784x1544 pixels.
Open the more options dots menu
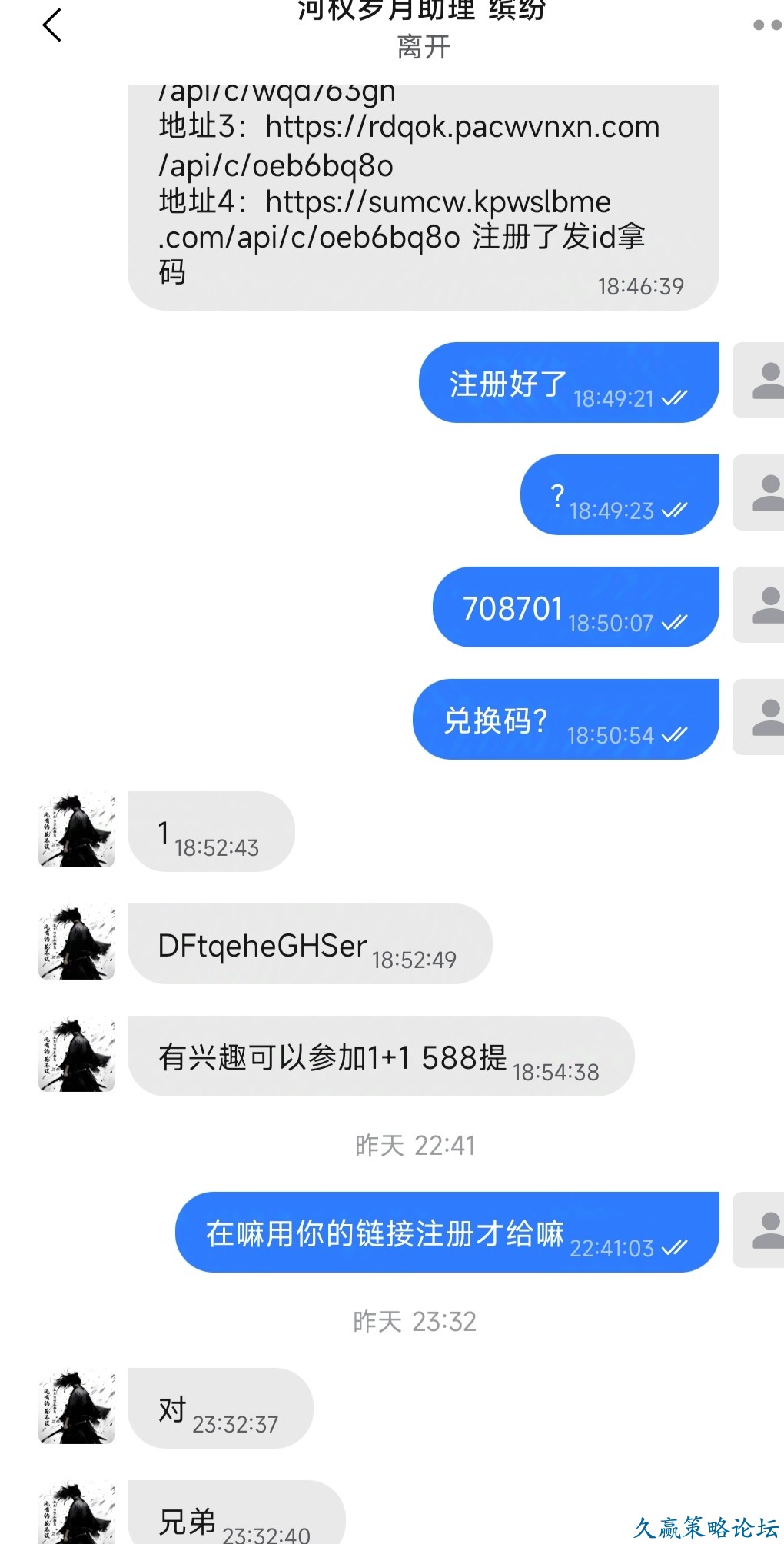tap(766, 25)
